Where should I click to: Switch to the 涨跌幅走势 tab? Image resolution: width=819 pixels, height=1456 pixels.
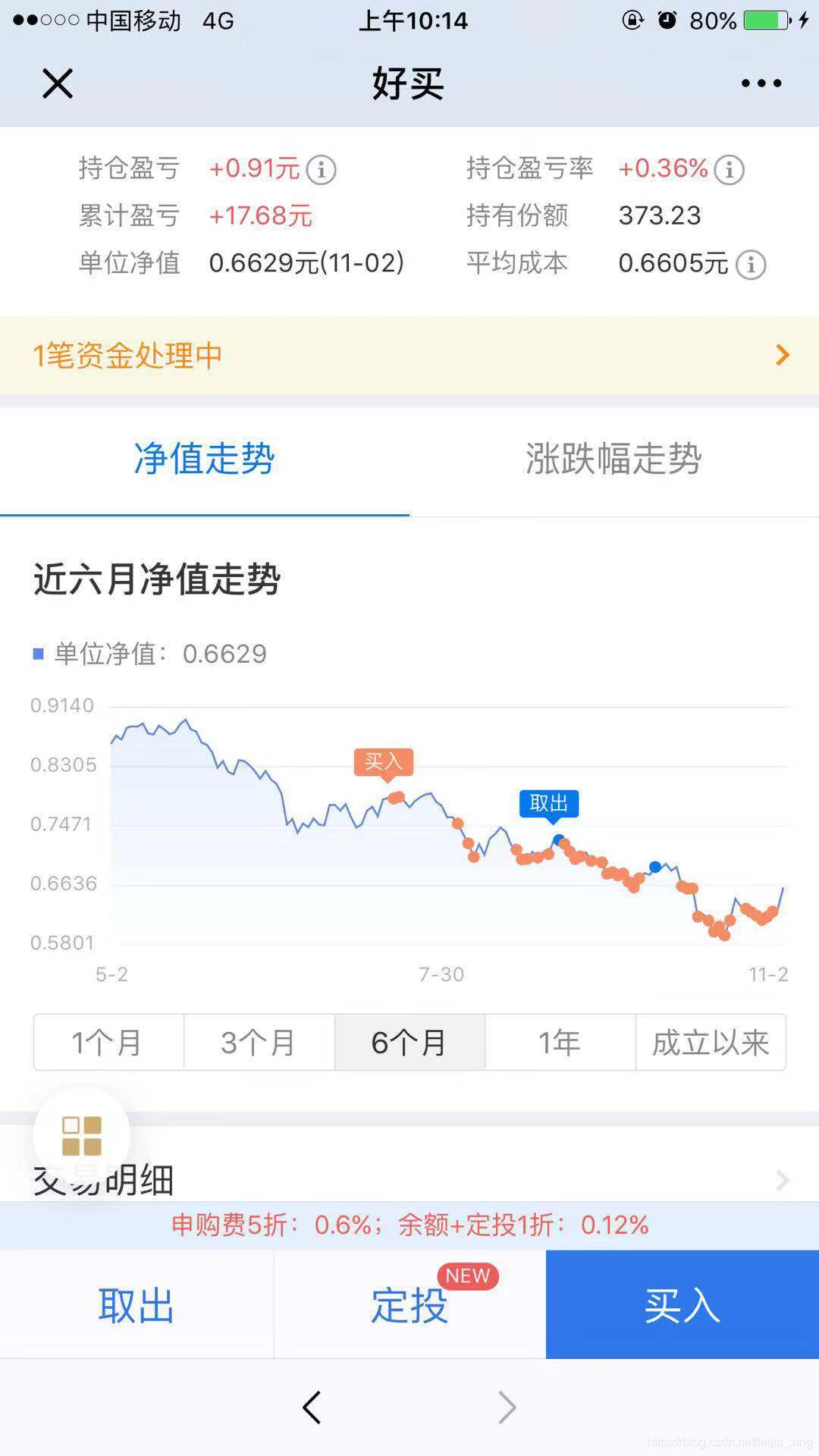tap(614, 460)
